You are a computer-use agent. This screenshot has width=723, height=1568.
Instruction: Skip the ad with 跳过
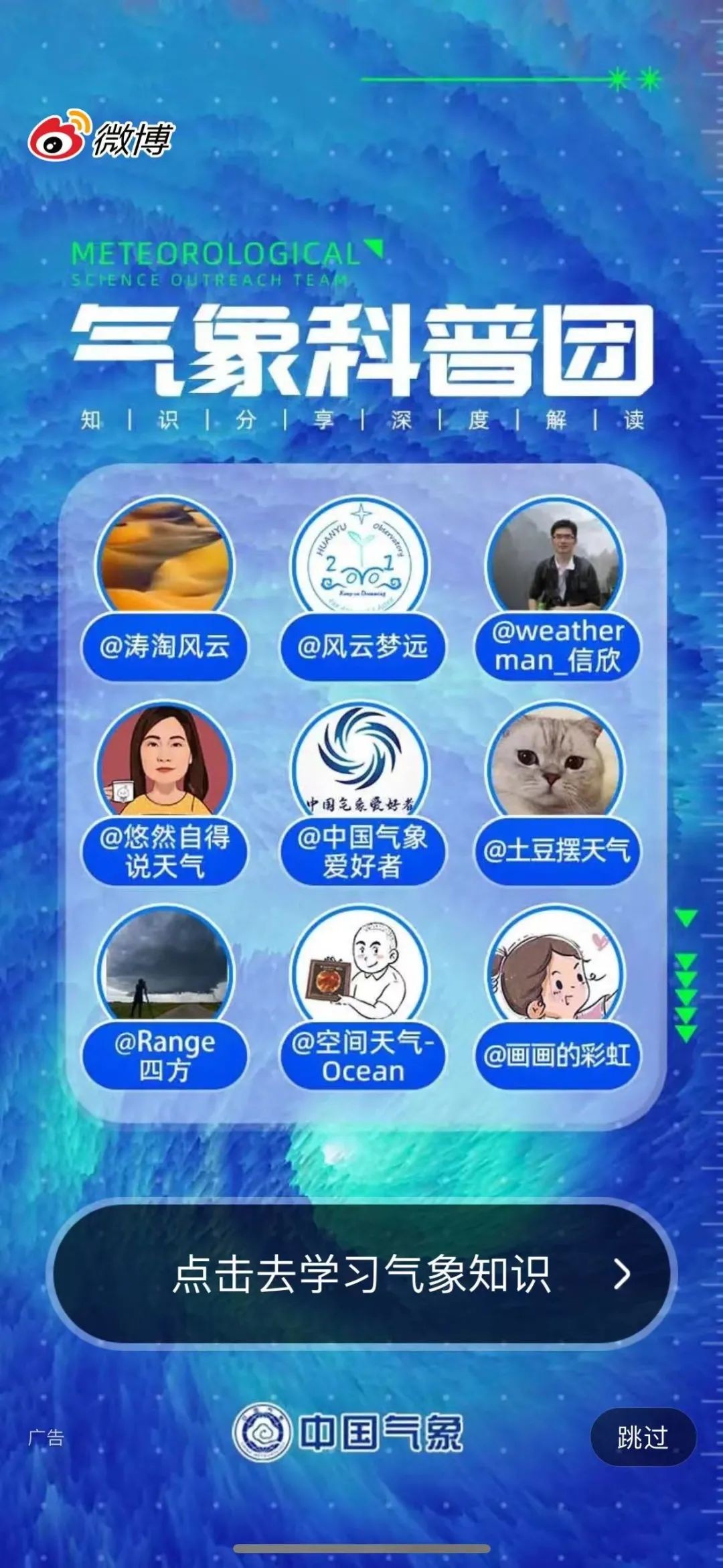(x=643, y=1437)
